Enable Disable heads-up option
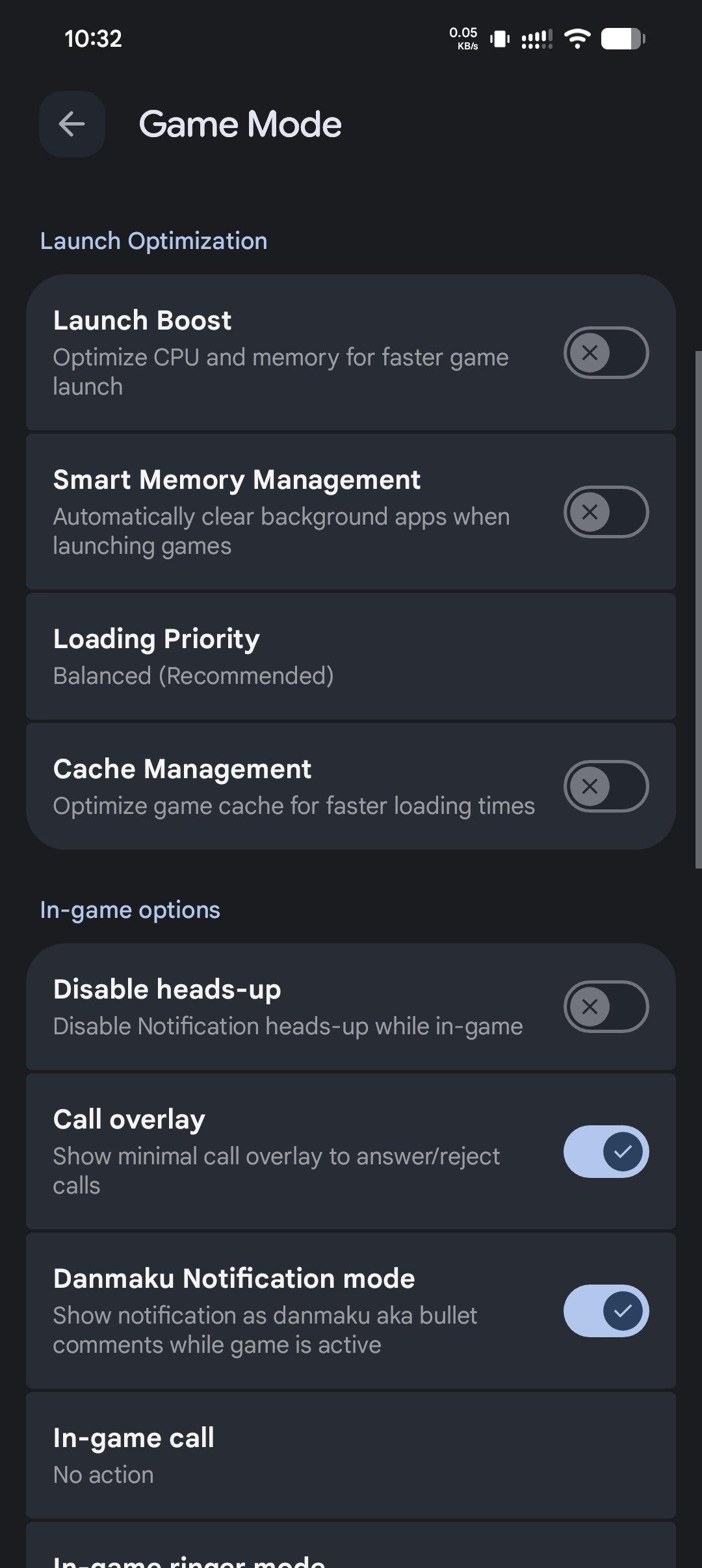The width and height of the screenshot is (702, 1568). click(606, 1006)
